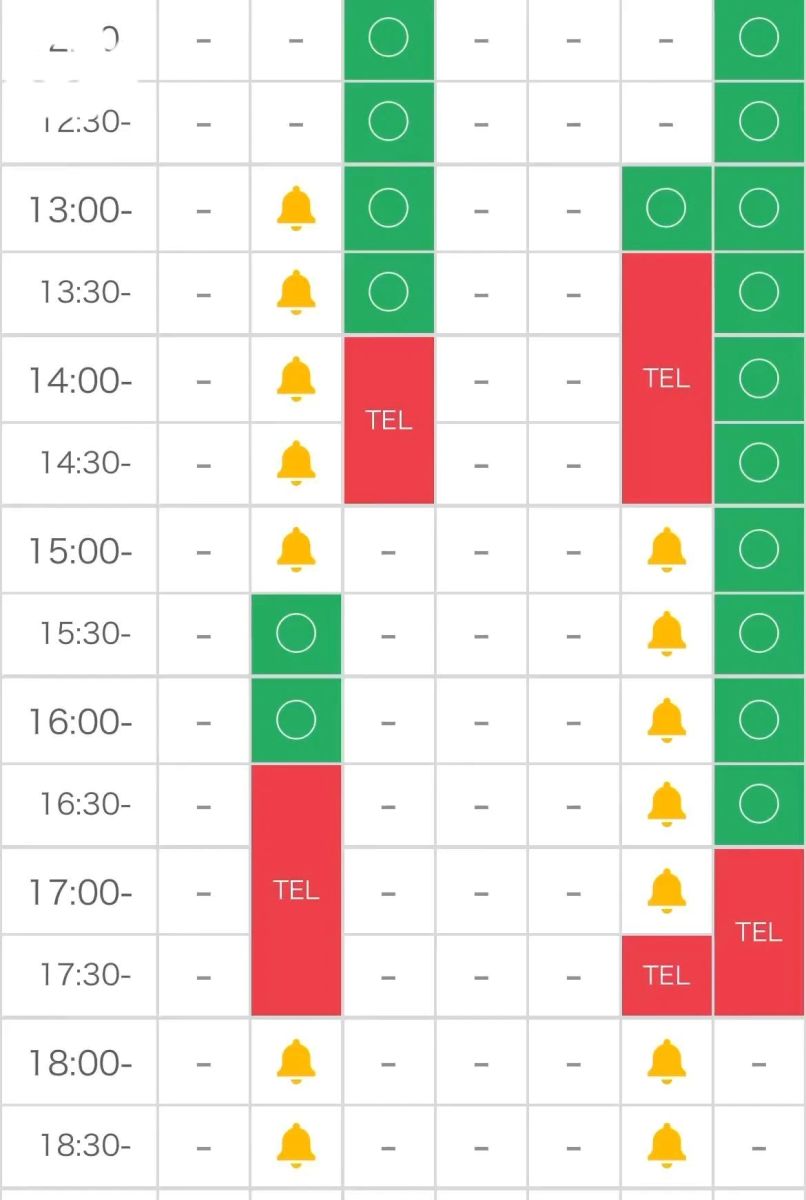Request notification for the 13:30 slot bell
This screenshot has height=1200, width=806.
pyautogui.click(x=296, y=292)
